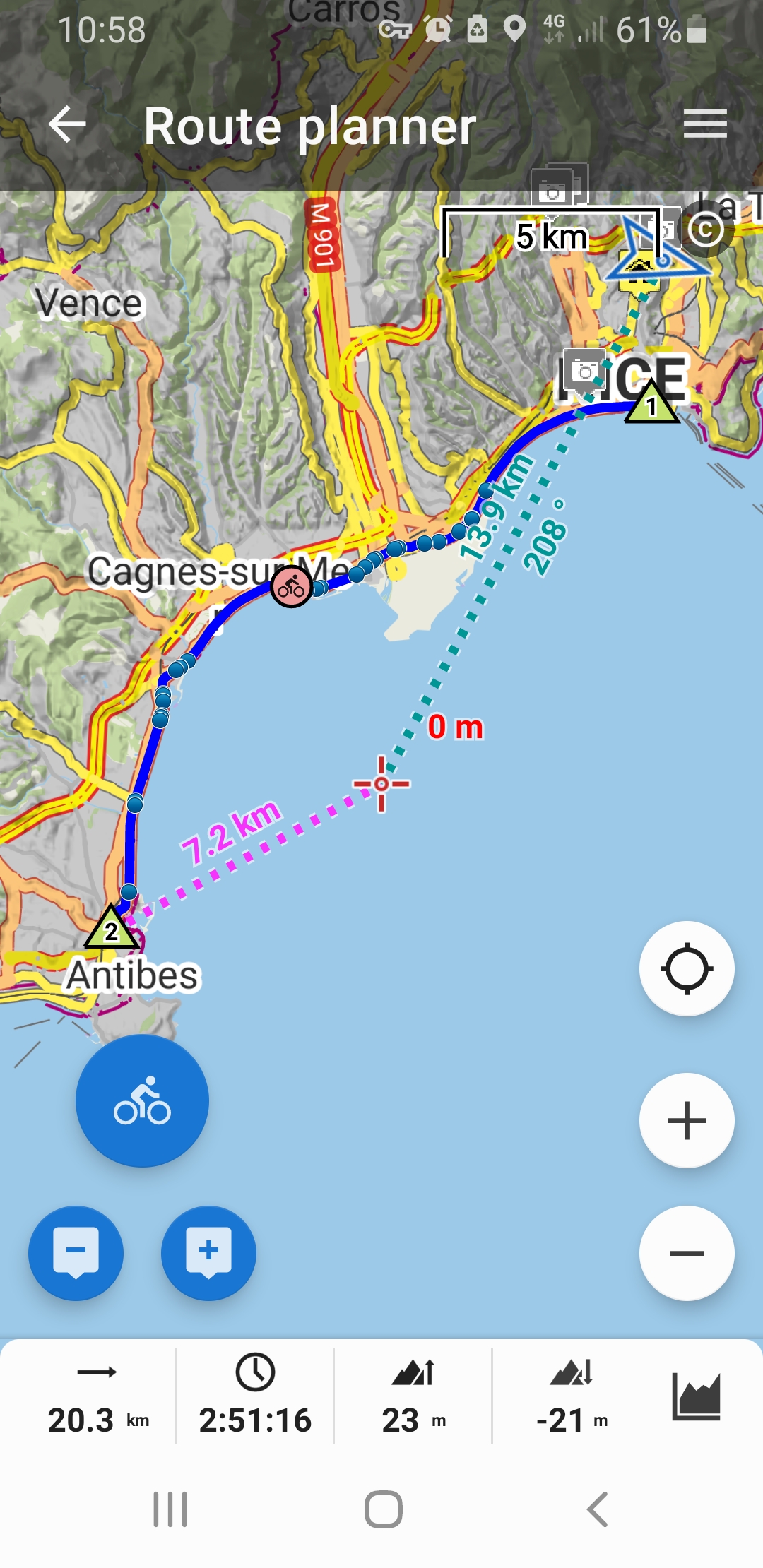Zoom out of the map

(x=686, y=1253)
